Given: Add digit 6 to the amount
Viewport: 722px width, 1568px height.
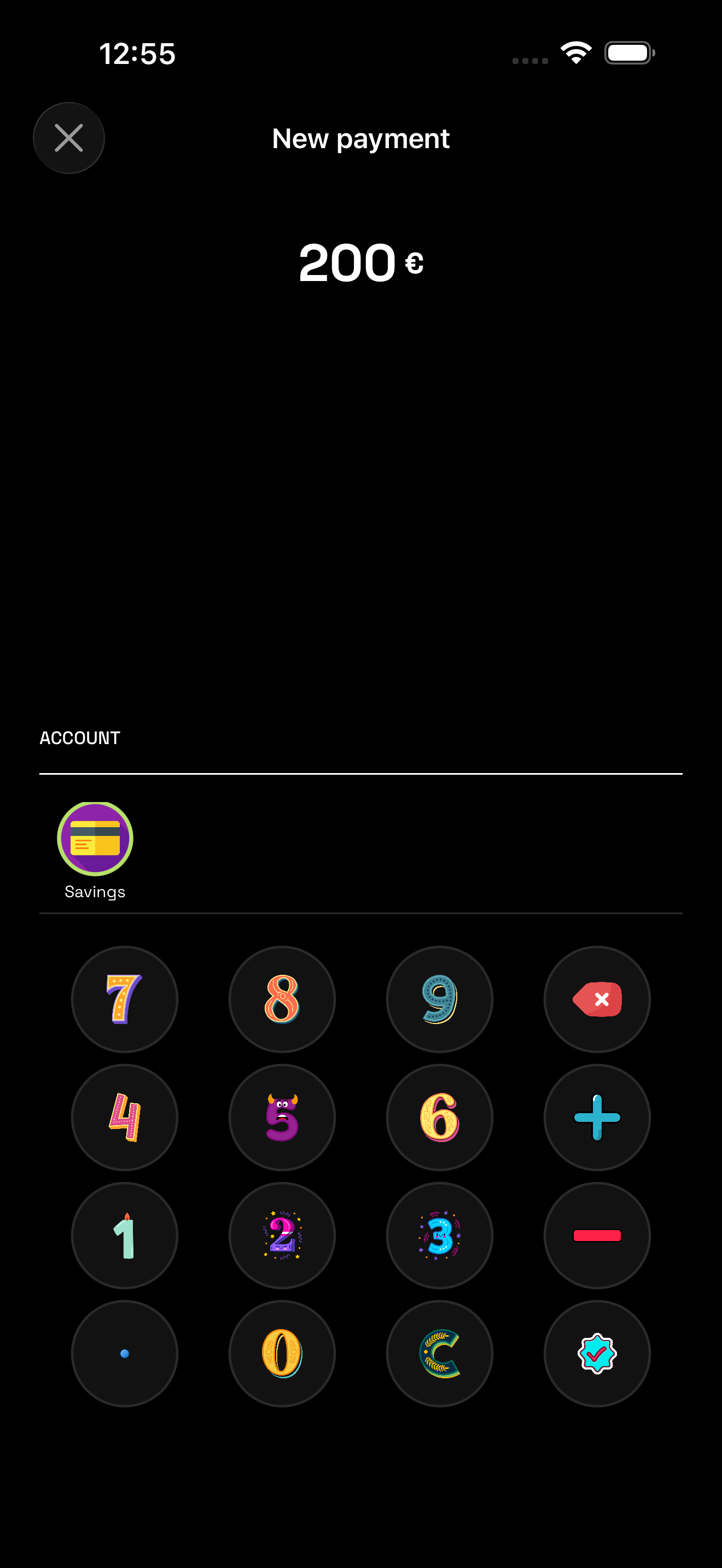Looking at the screenshot, I should [x=440, y=1117].
